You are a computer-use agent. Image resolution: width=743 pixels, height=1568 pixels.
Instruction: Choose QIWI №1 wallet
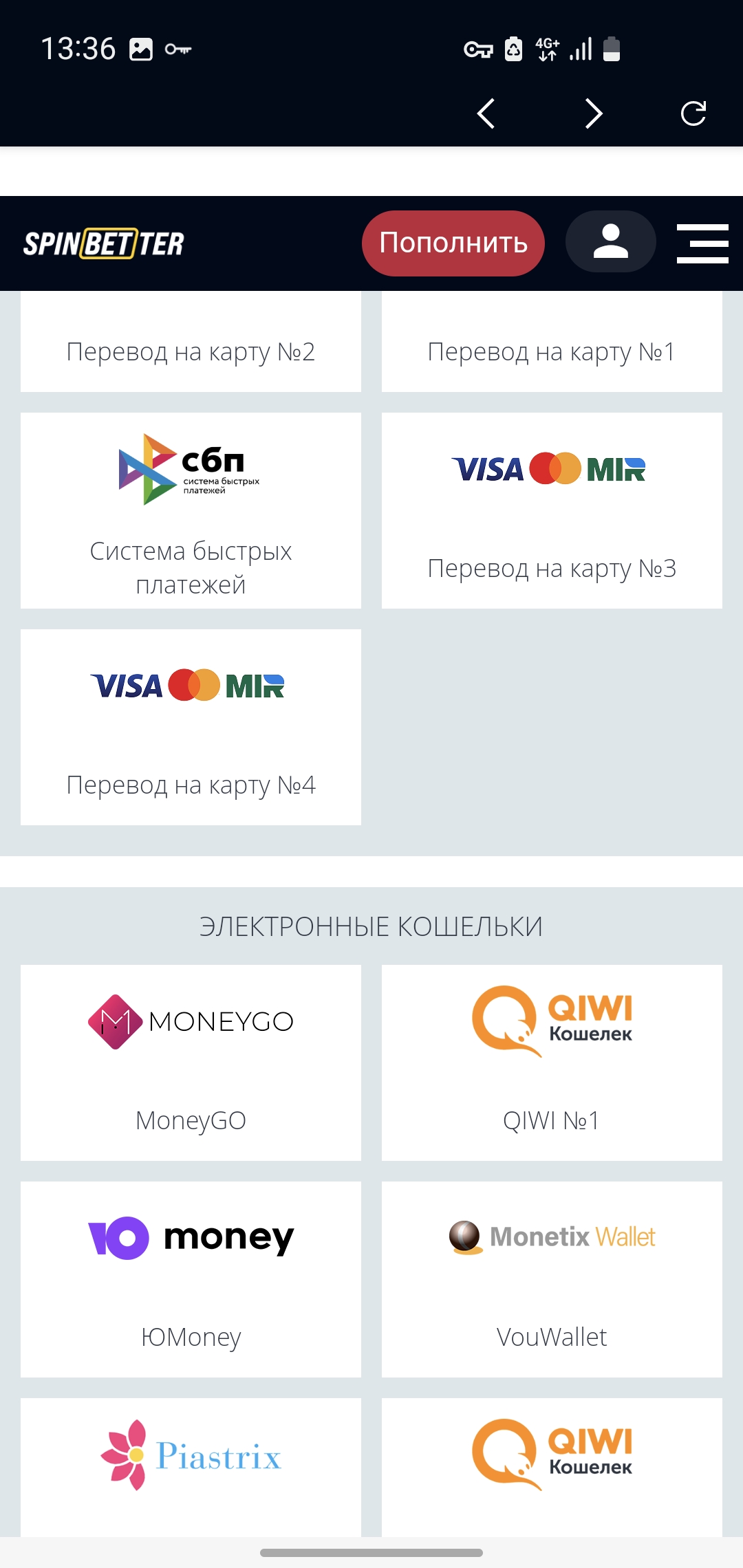pyautogui.click(x=552, y=1063)
